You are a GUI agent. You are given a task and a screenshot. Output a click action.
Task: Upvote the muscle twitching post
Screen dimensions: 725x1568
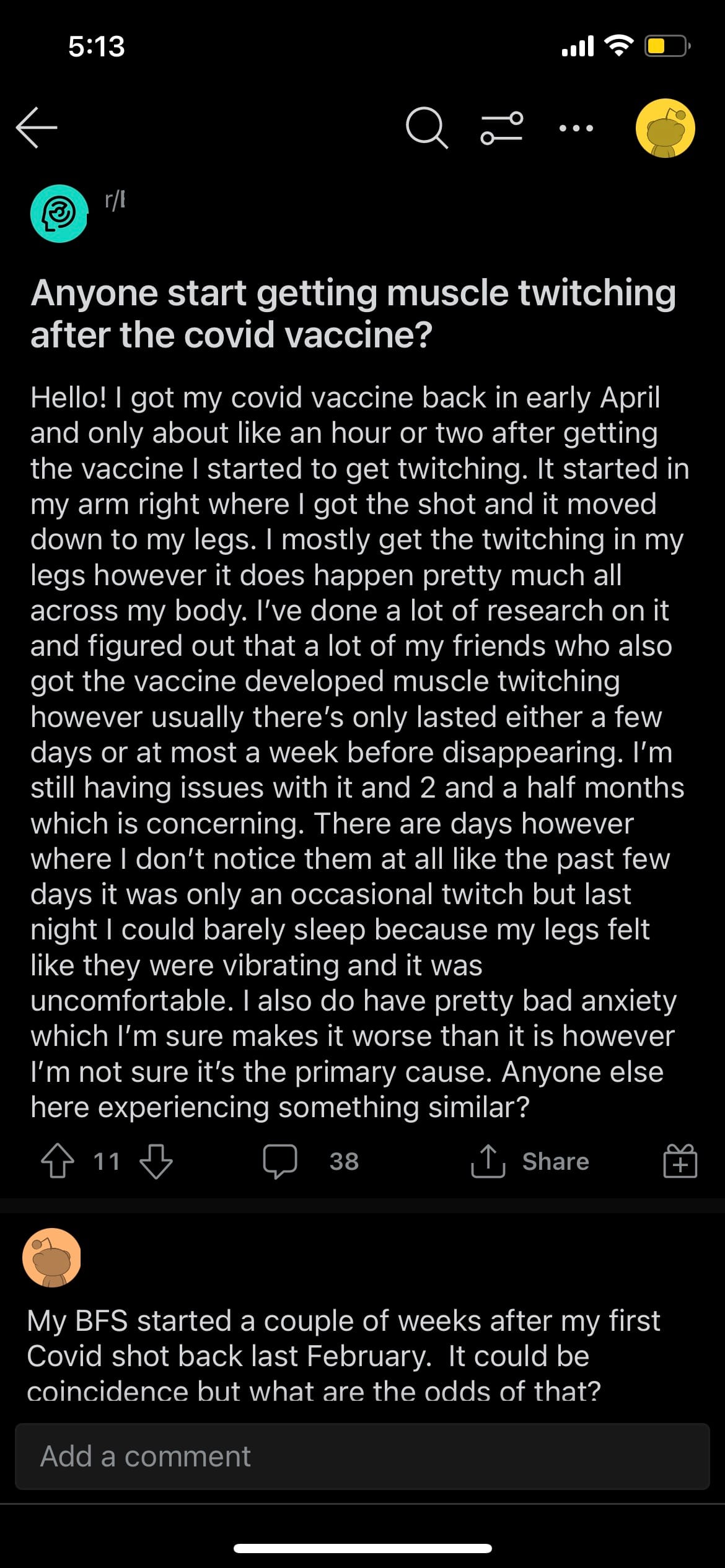pos(57,1161)
